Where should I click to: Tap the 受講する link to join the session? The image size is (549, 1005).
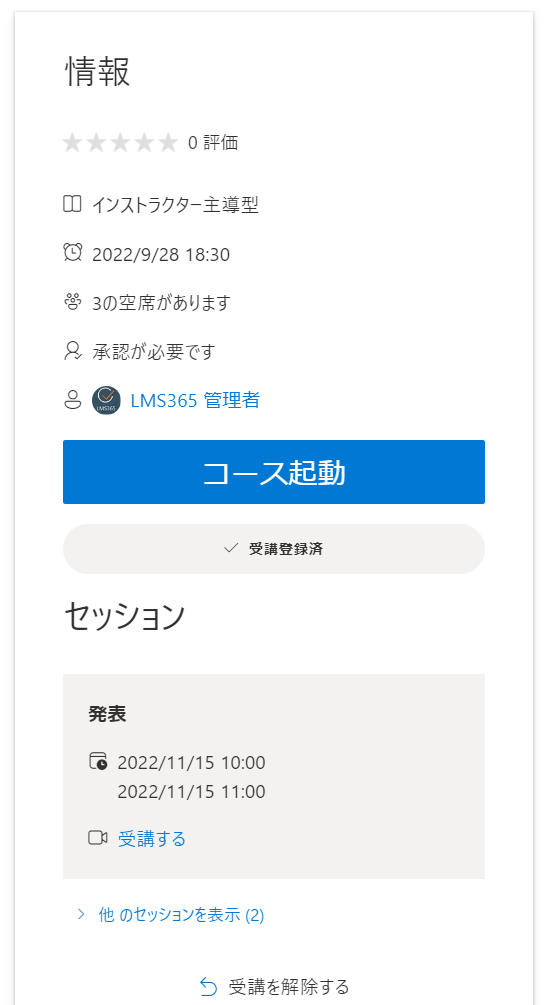[x=152, y=838]
